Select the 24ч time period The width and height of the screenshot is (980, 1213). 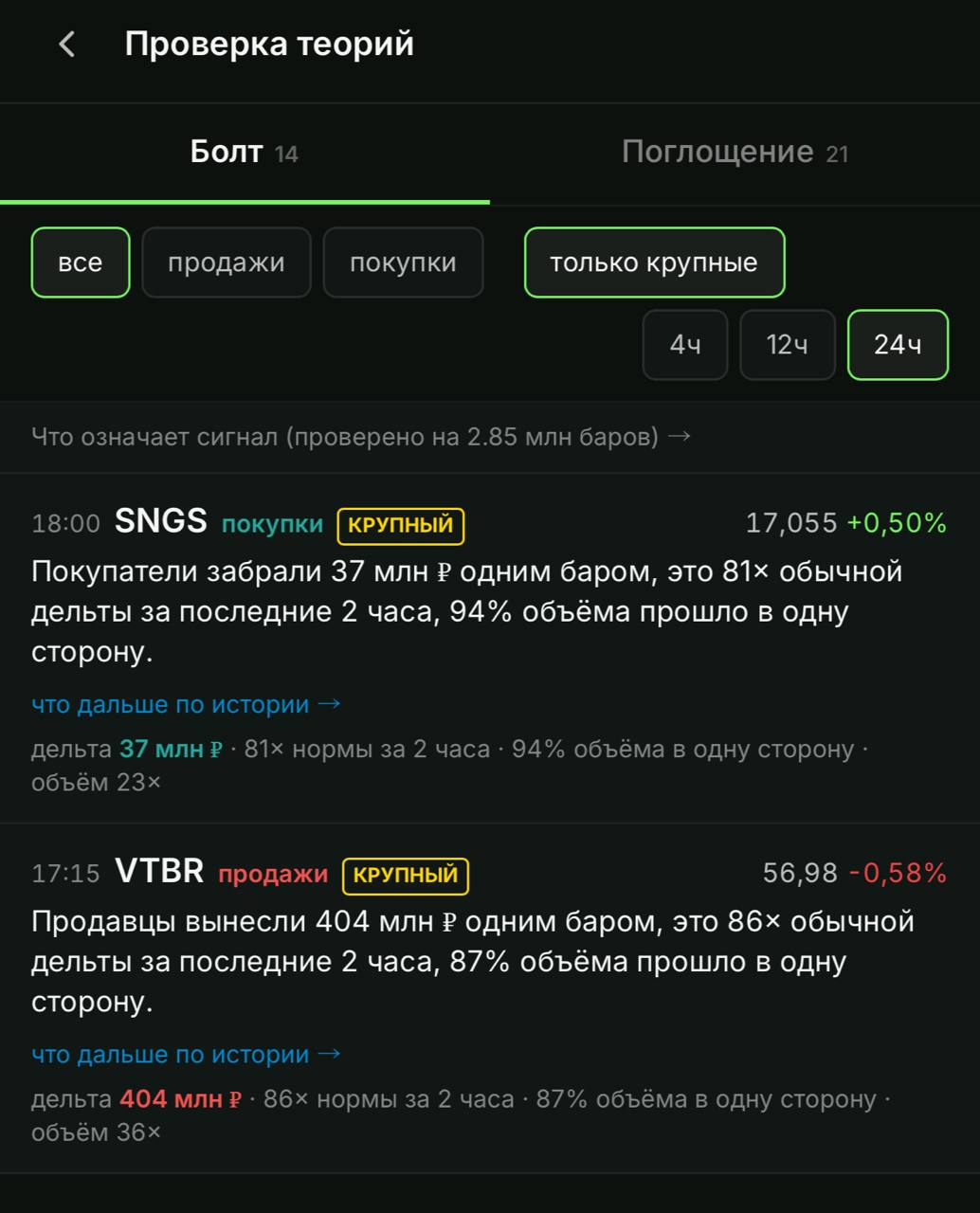[x=898, y=345]
